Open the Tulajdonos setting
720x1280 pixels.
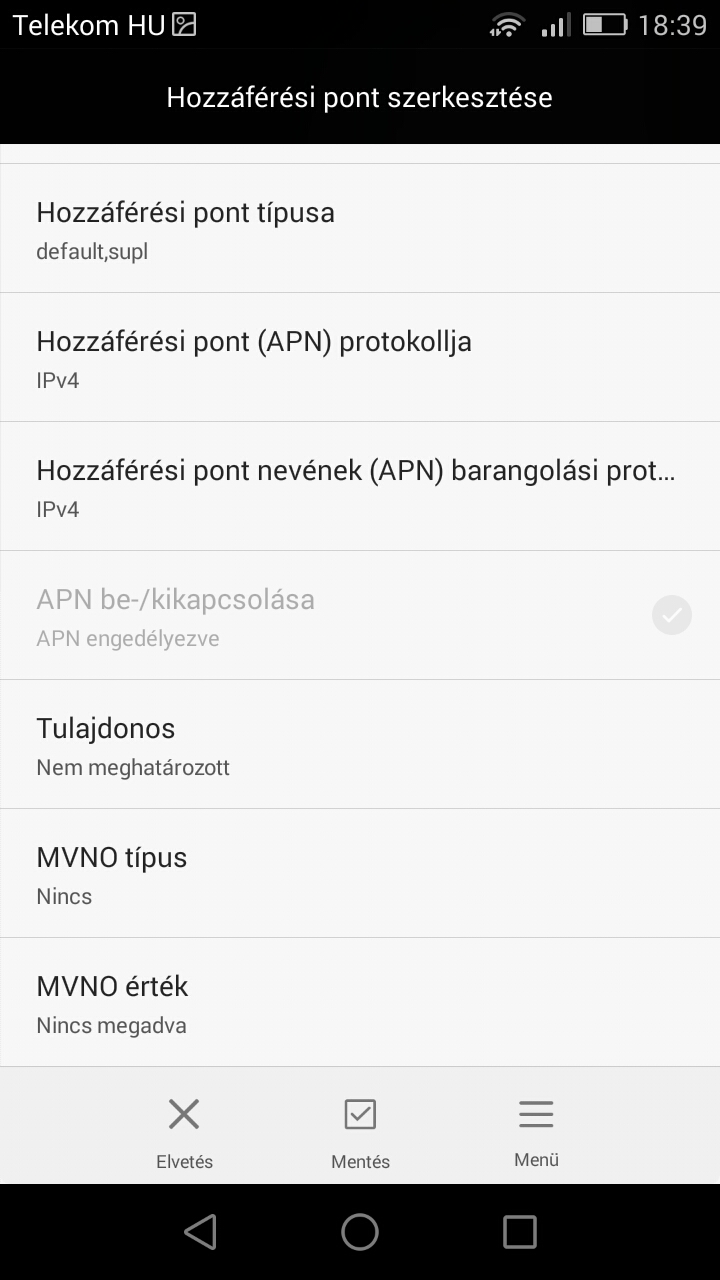360,744
